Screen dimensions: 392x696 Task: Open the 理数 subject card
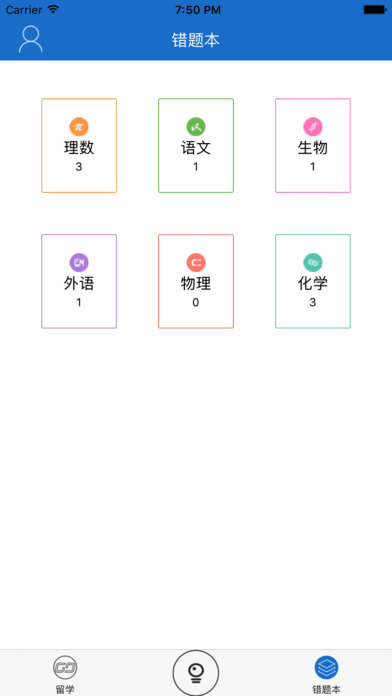pyautogui.click(x=79, y=146)
